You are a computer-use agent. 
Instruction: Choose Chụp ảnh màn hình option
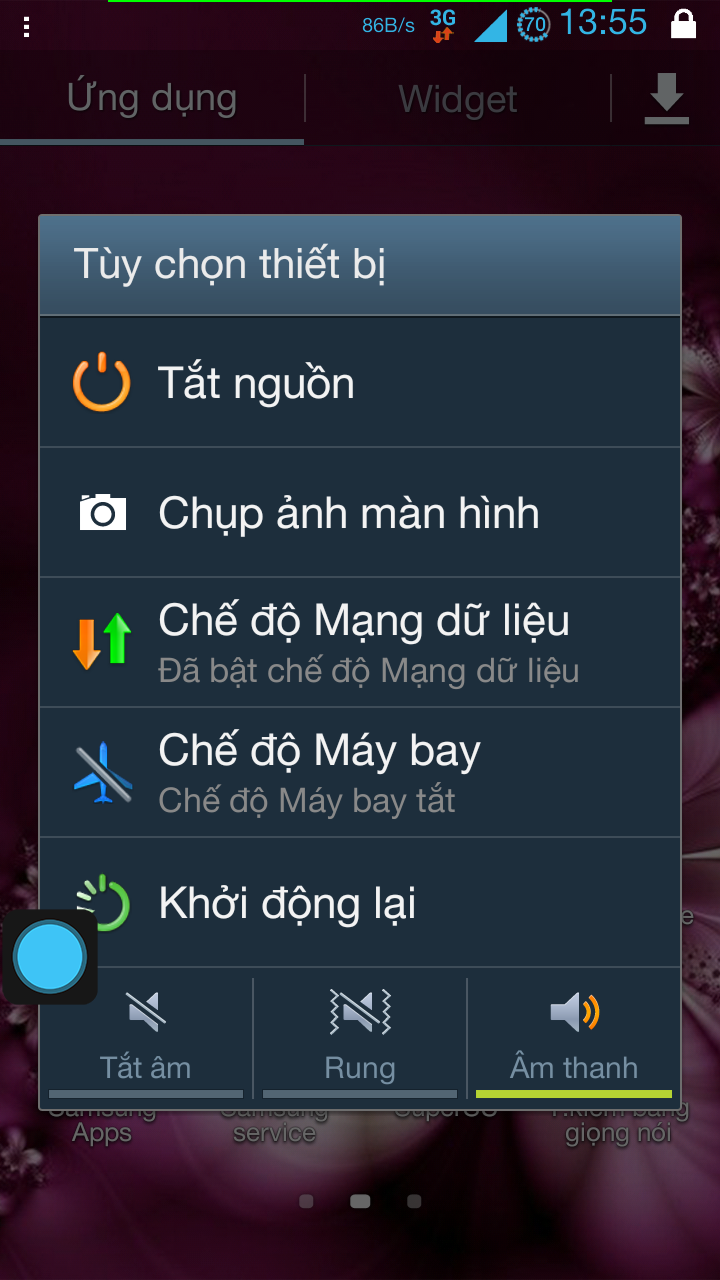(x=360, y=512)
